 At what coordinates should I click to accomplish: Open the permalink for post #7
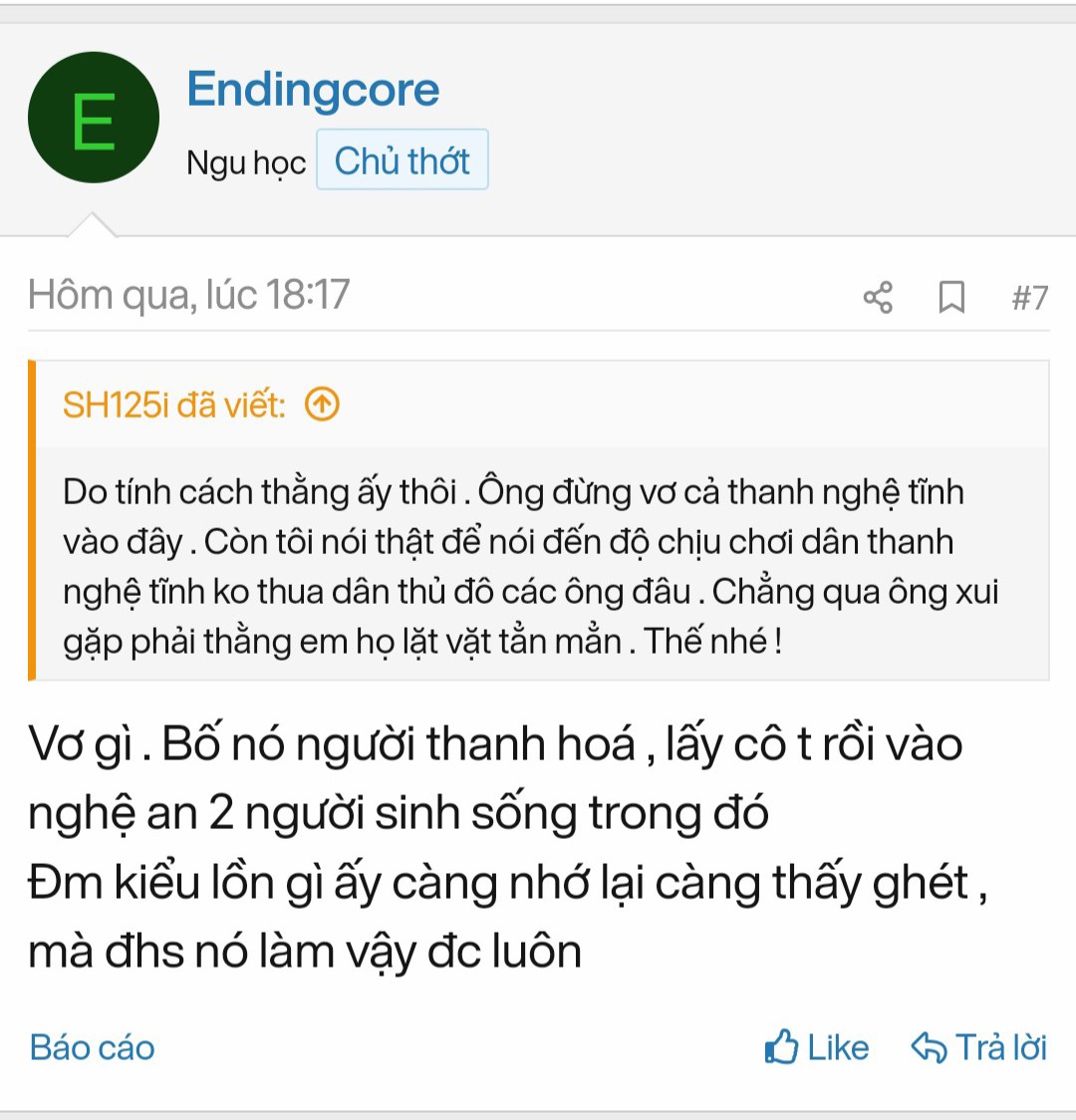1030,297
